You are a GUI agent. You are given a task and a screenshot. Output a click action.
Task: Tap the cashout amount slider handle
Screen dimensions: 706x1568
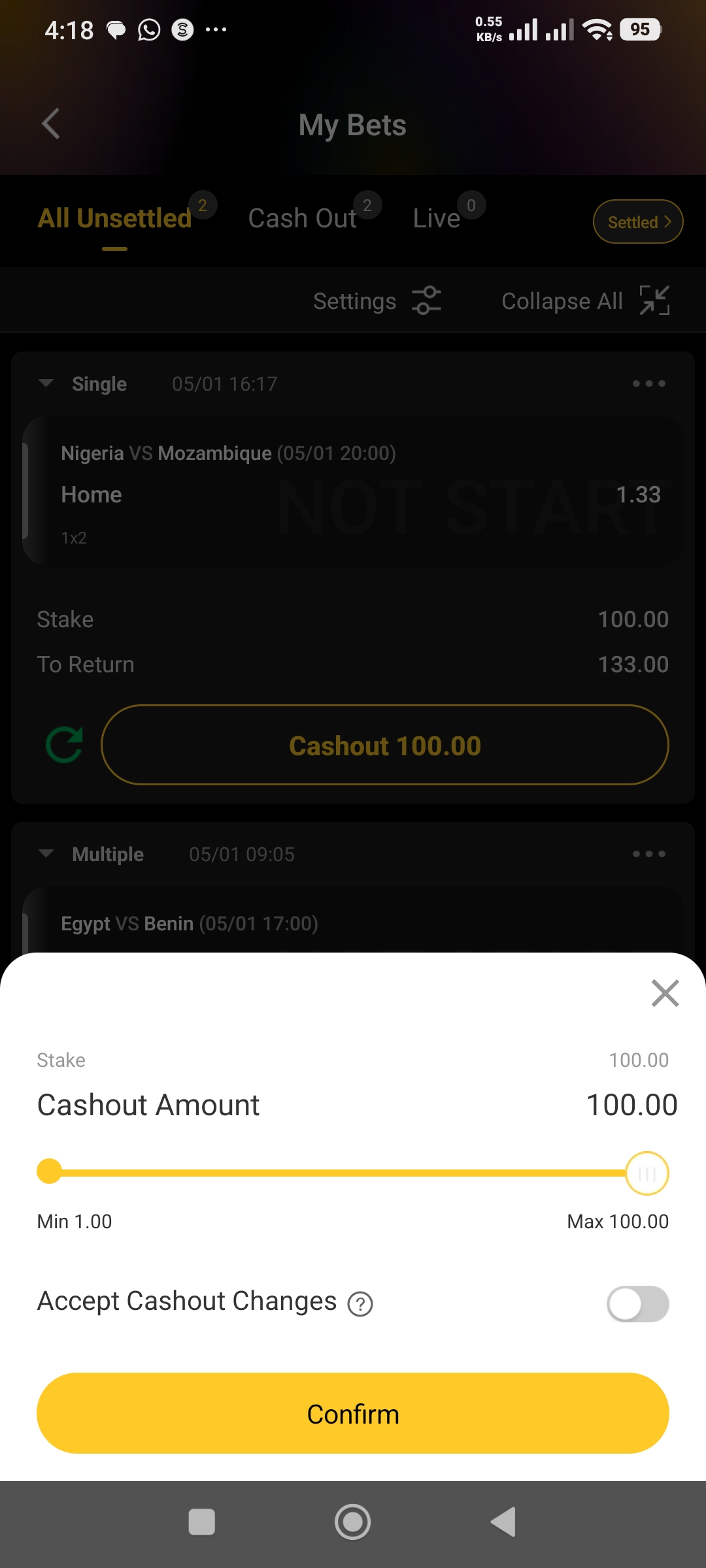coord(647,1173)
